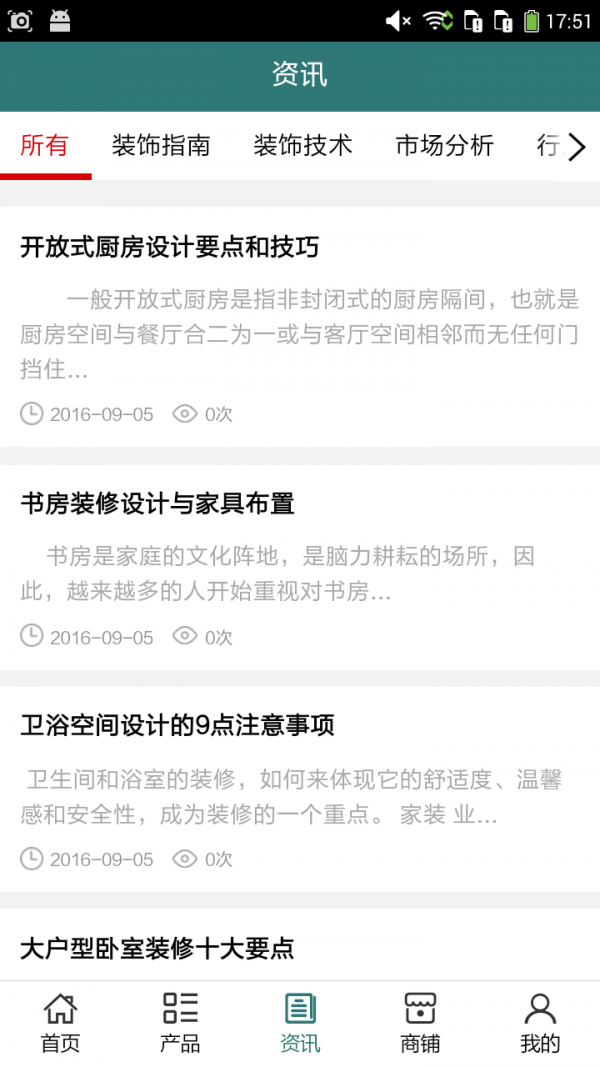Open 大户型卧室装修十大要点 article
The height and width of the screenshot is (1067, 600).
(x=158, y=948)
